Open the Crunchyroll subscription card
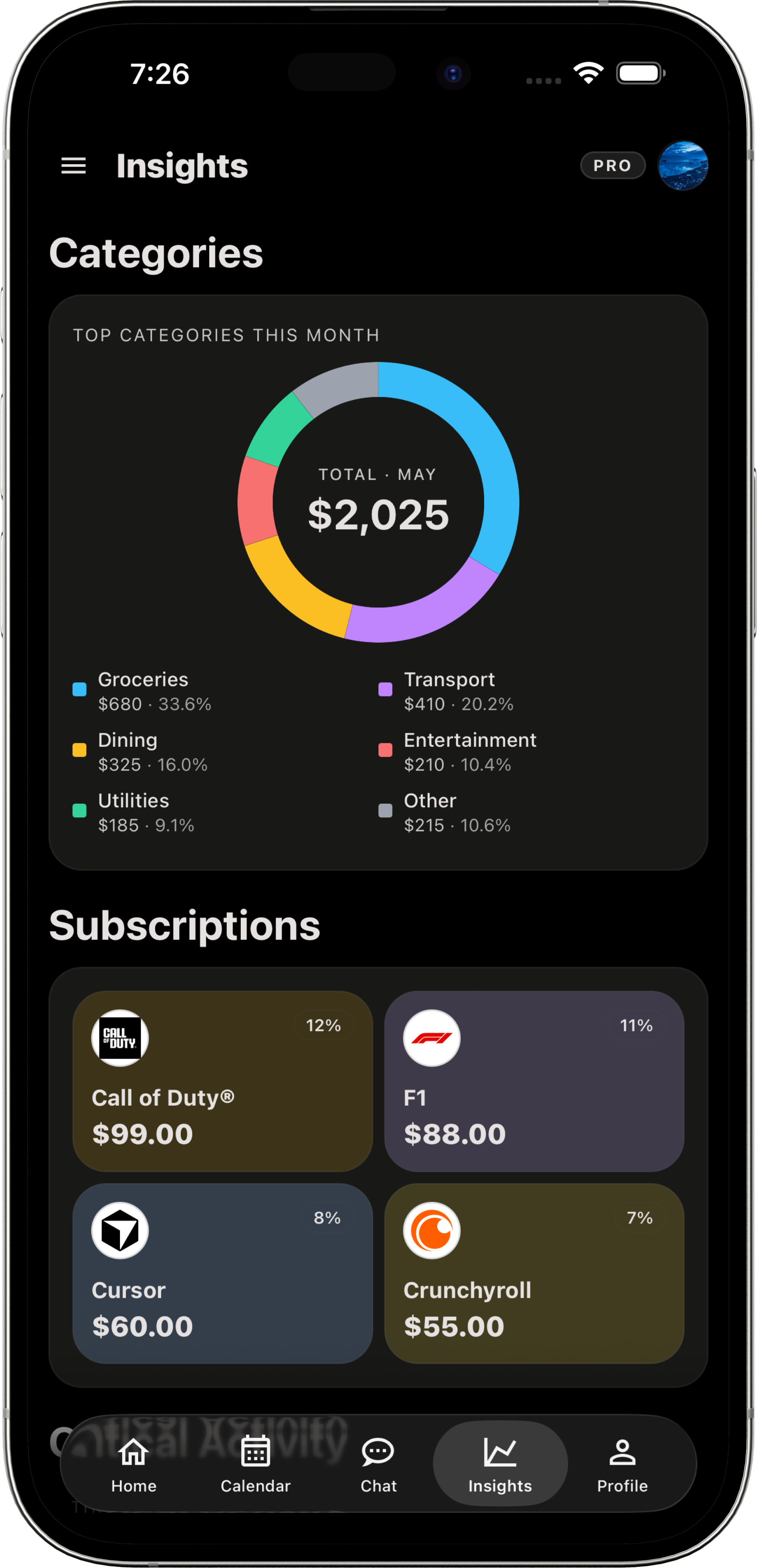The width and height of the screenshot is (757, 1568). pos(534,1273)
